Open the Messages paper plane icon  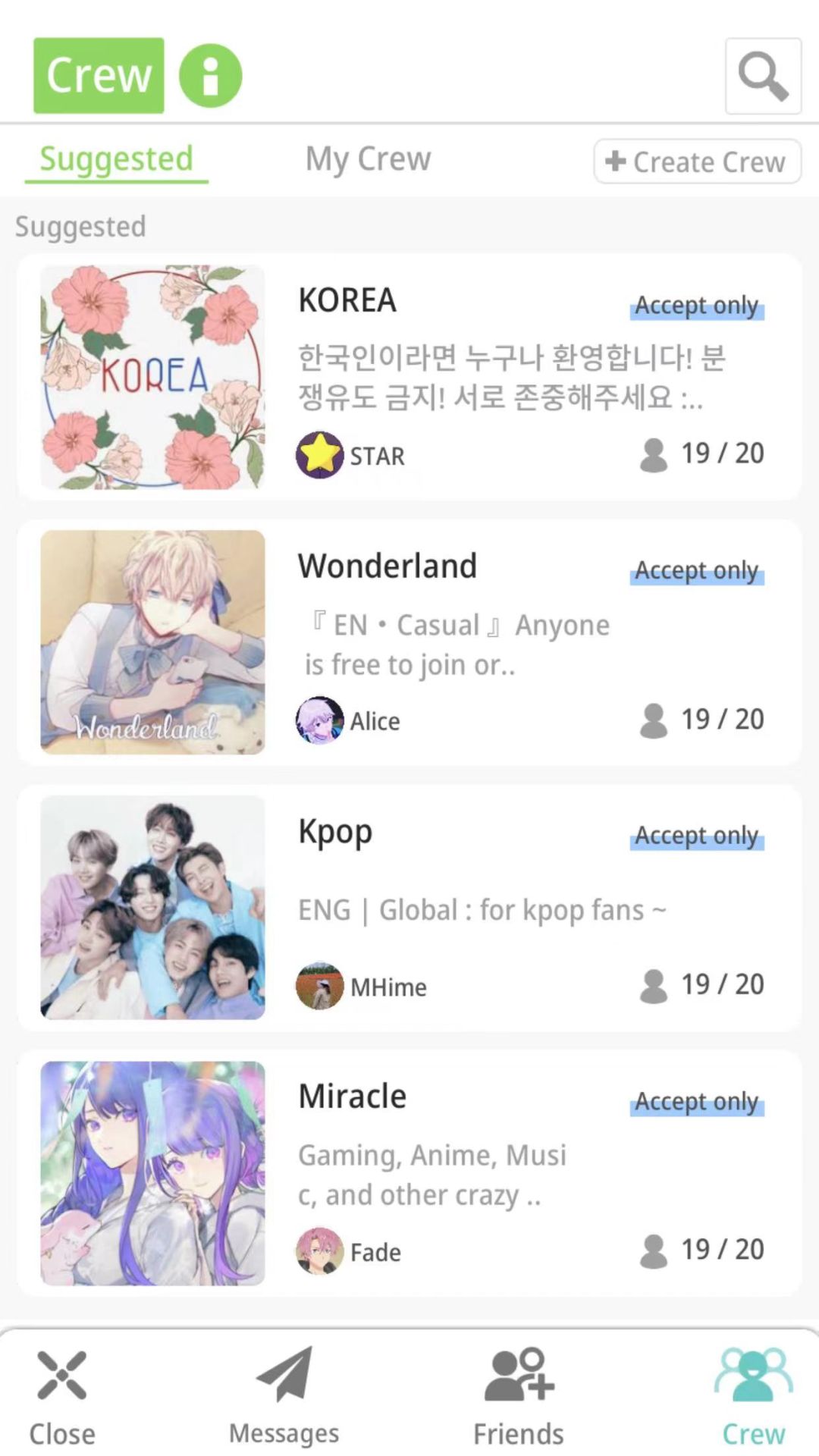[284, 1378]
